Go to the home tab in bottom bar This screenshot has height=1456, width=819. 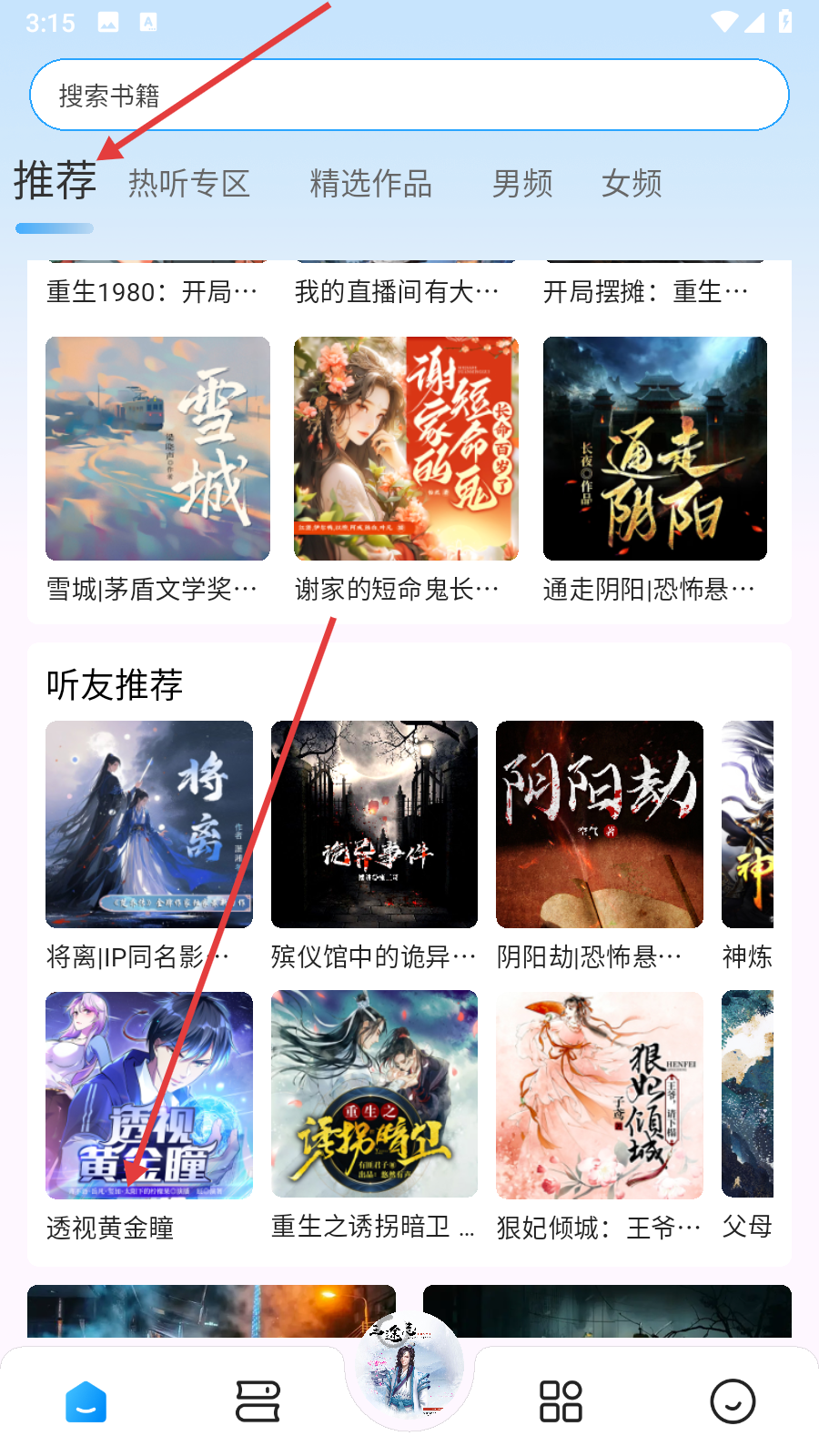(x=86, y=1401)
